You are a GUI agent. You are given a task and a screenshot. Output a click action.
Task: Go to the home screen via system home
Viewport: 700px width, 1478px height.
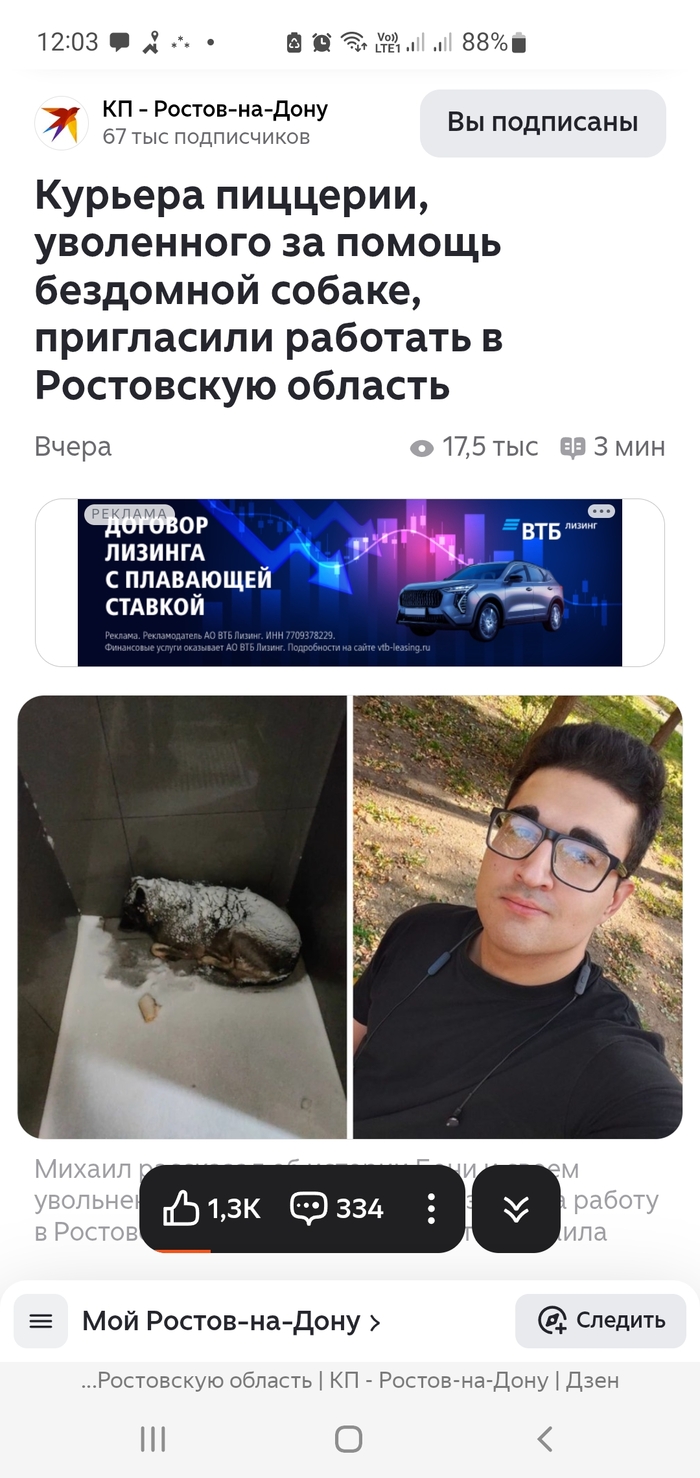coord(348,1439)
